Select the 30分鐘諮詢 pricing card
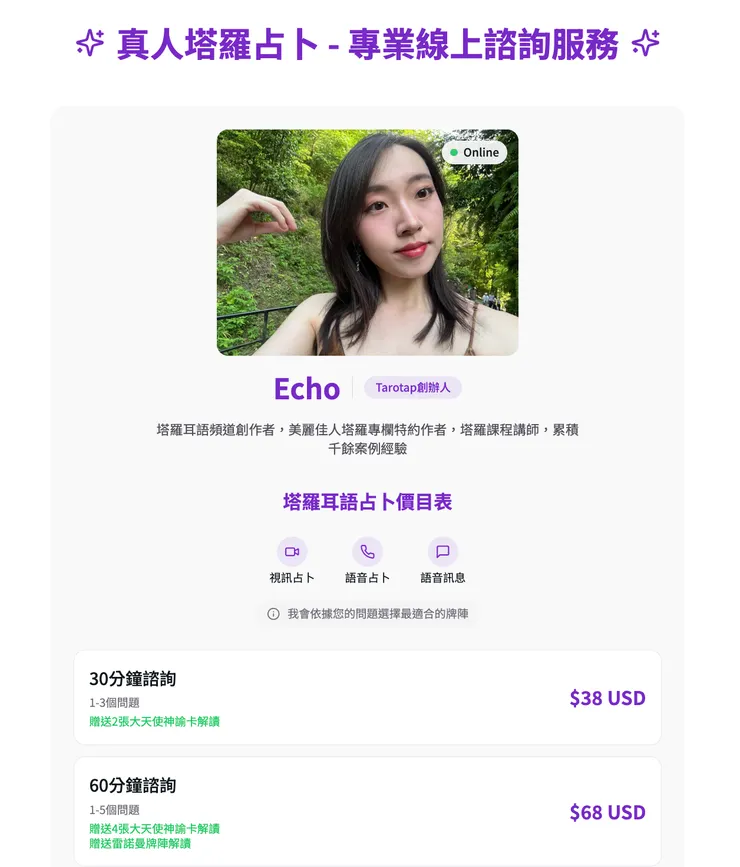Viewport: 740px width, 867px height. [x=370, y=697]
